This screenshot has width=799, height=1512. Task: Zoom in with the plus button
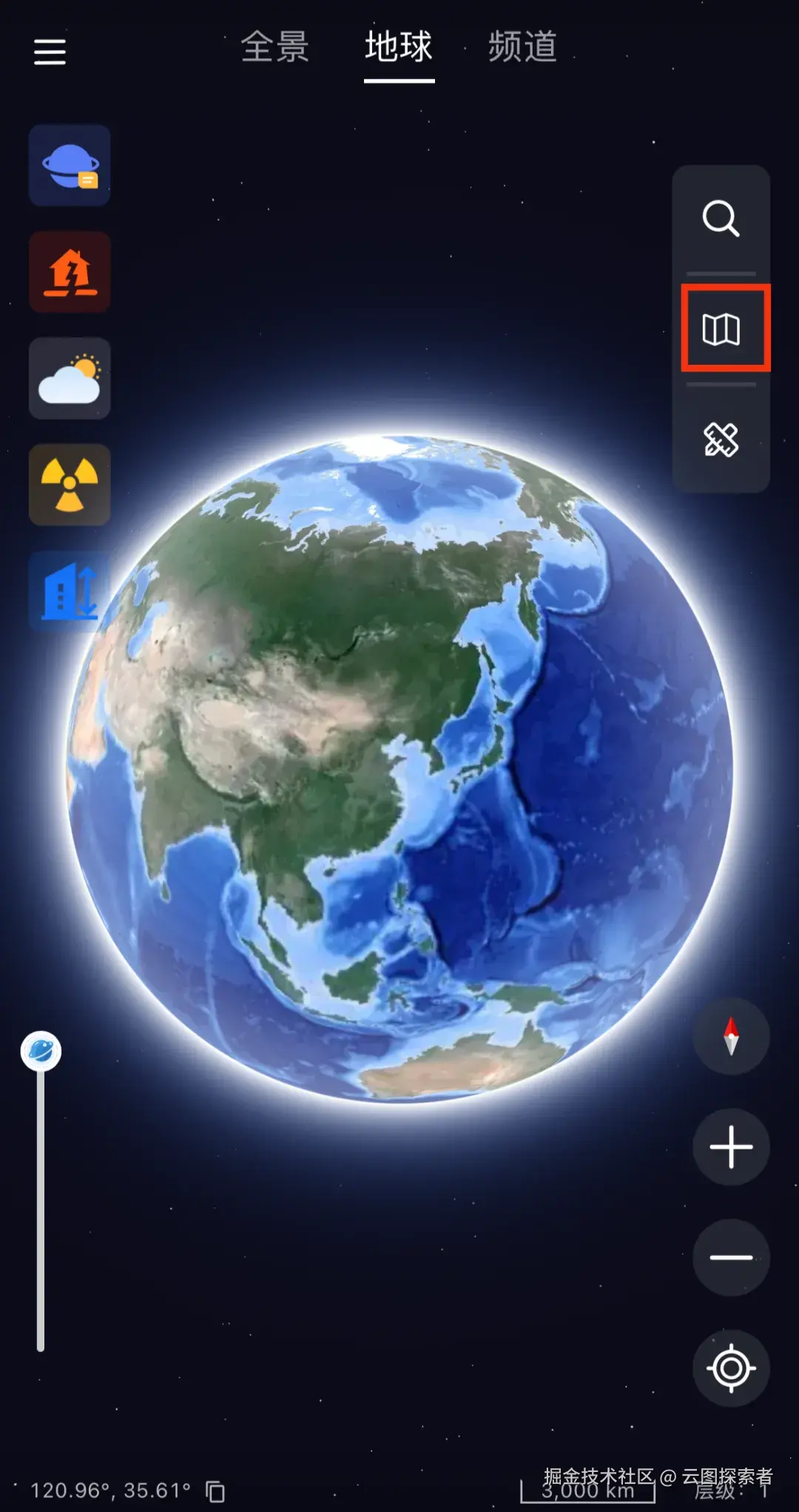coord(731,1147)
